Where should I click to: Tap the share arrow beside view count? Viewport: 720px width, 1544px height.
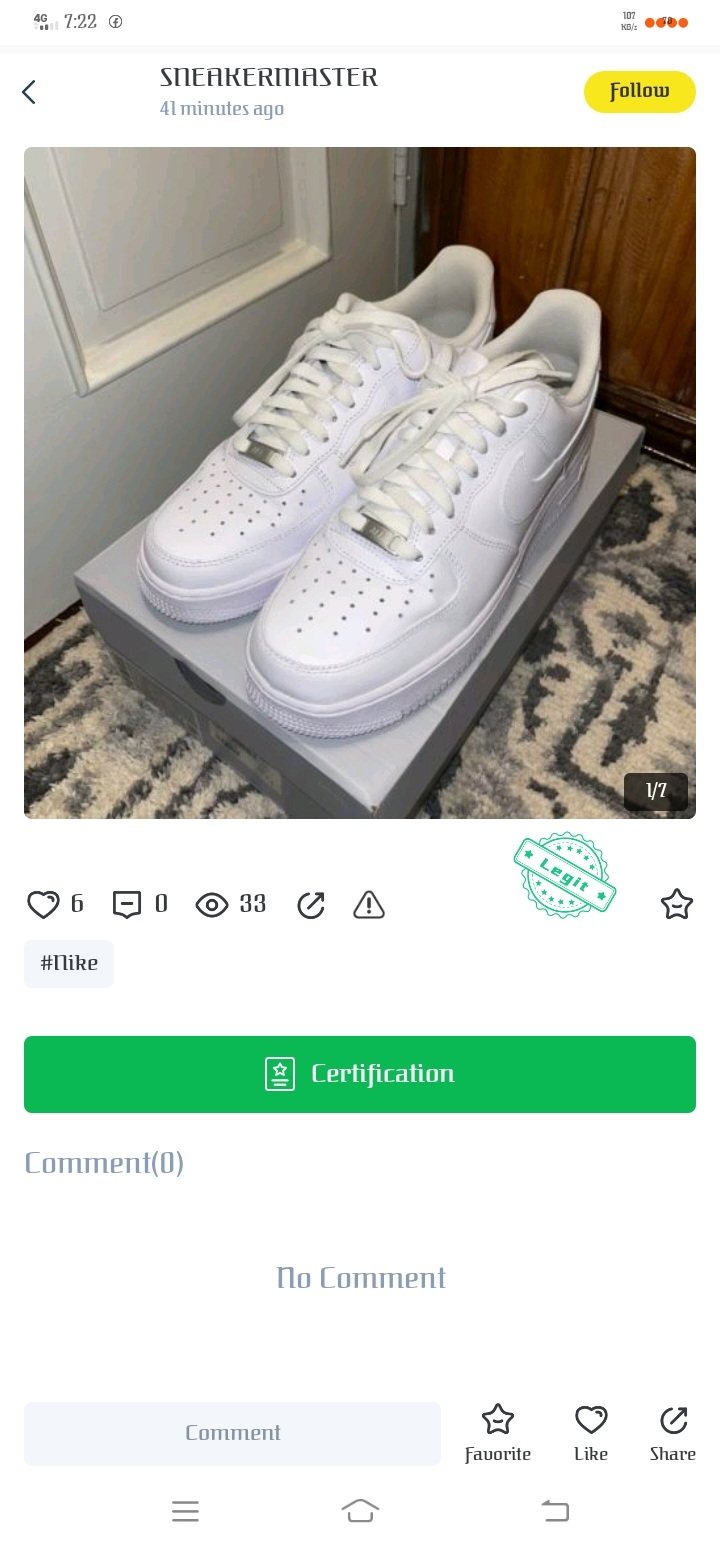pyautogui.click(x=311, y=905)
